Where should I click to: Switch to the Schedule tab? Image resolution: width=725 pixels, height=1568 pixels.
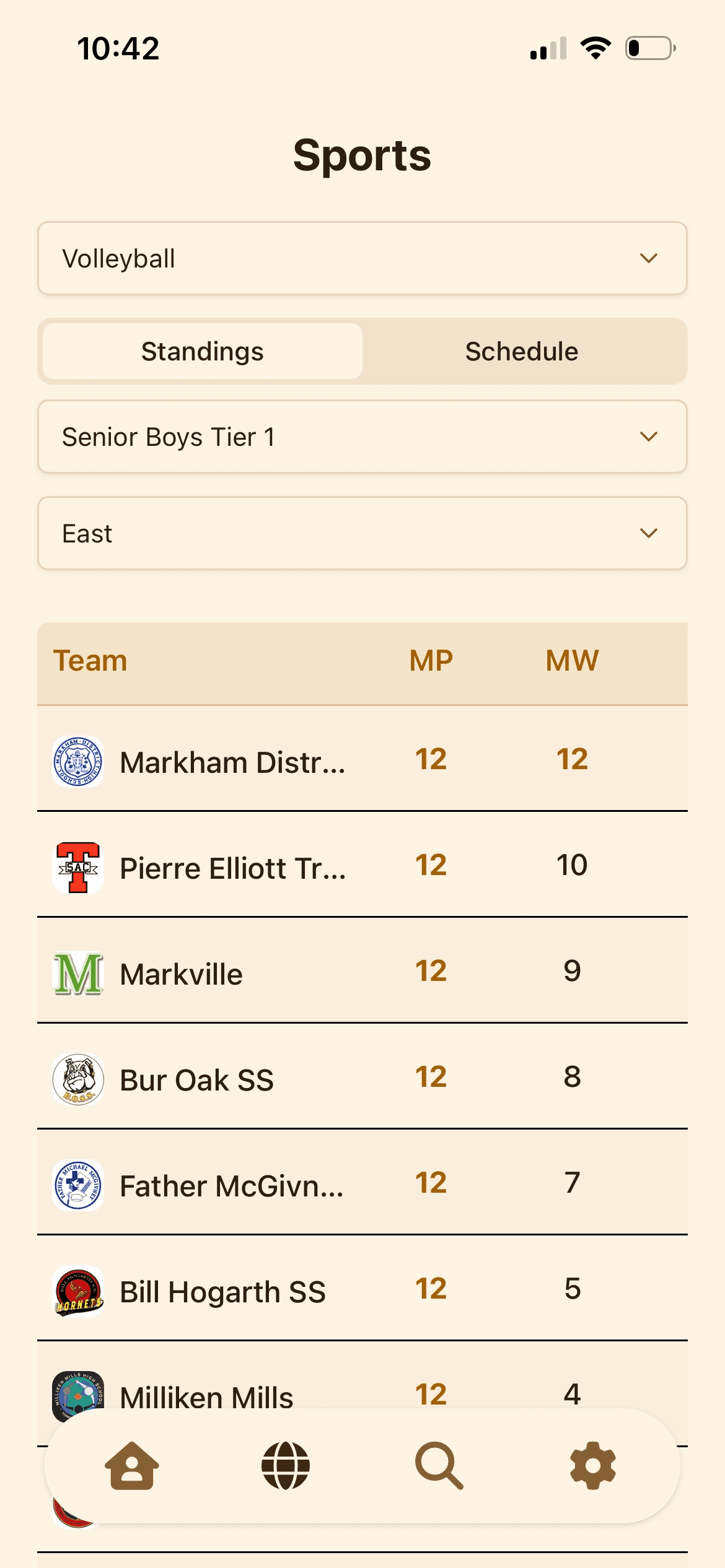point(522,351)
